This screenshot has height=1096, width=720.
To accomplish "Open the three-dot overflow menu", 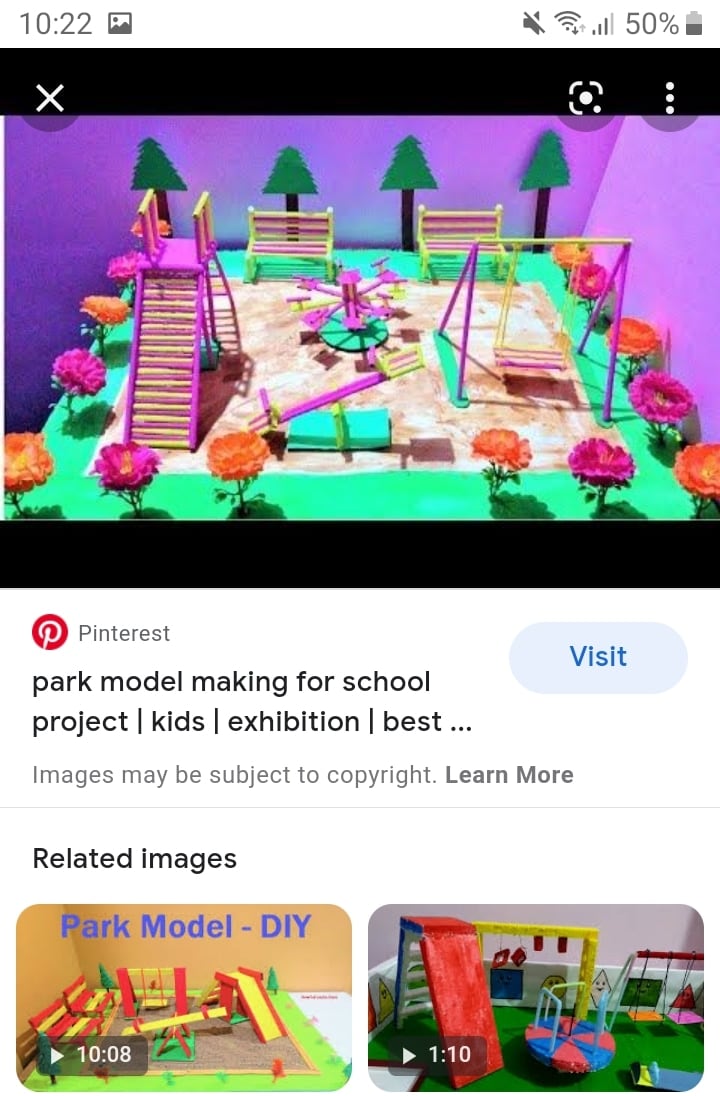I will point(669,98).
